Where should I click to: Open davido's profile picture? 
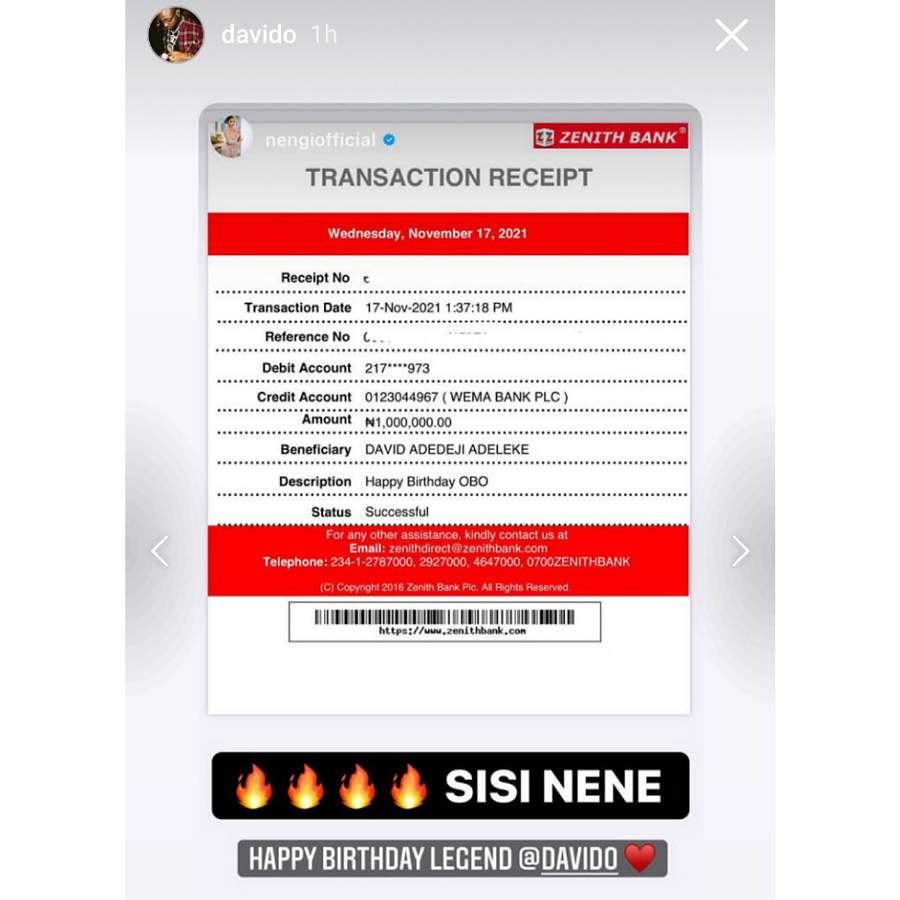pyautogui.click(x=176, y=34)
